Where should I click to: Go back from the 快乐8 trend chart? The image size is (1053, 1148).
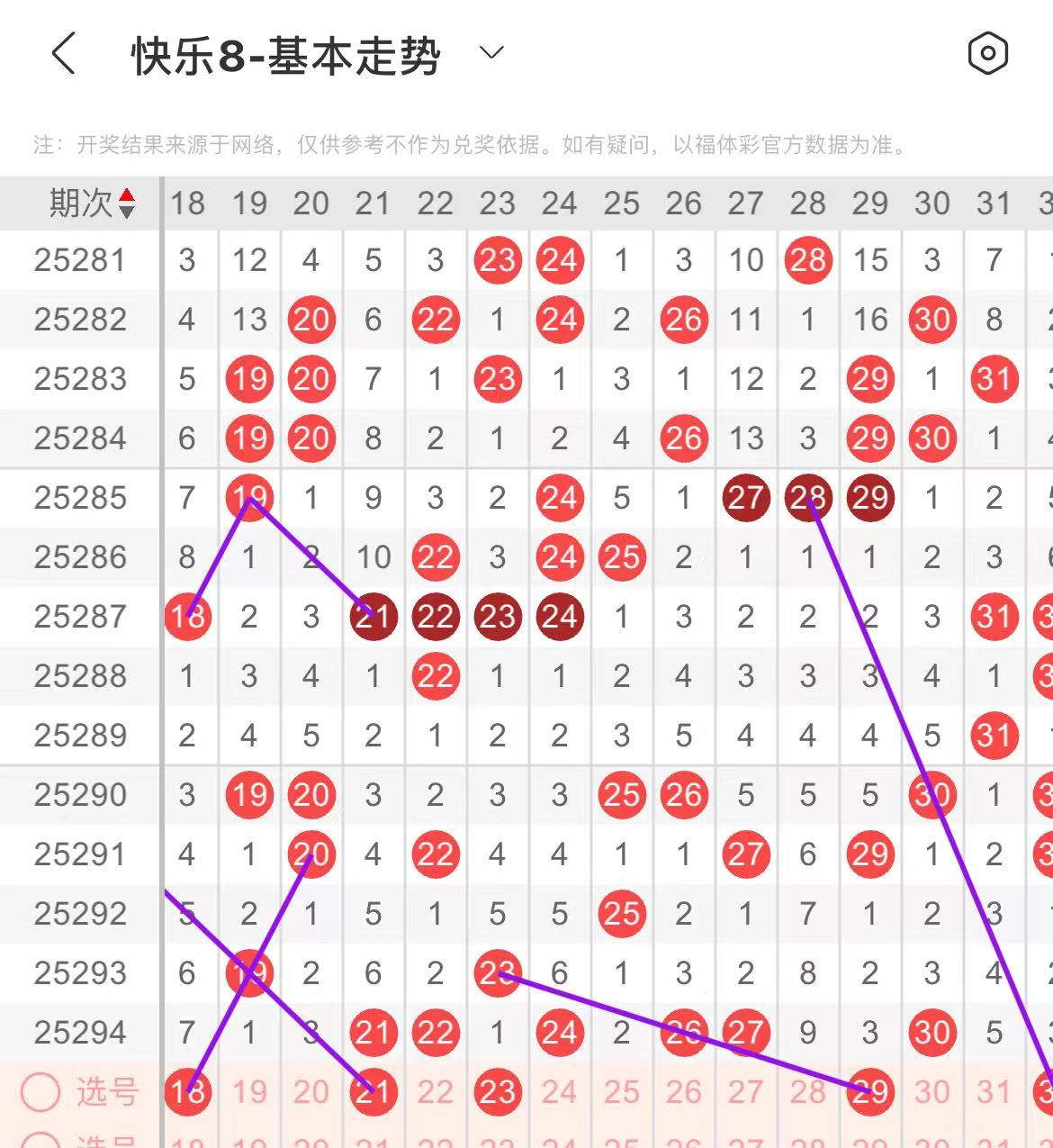point(63,54)
